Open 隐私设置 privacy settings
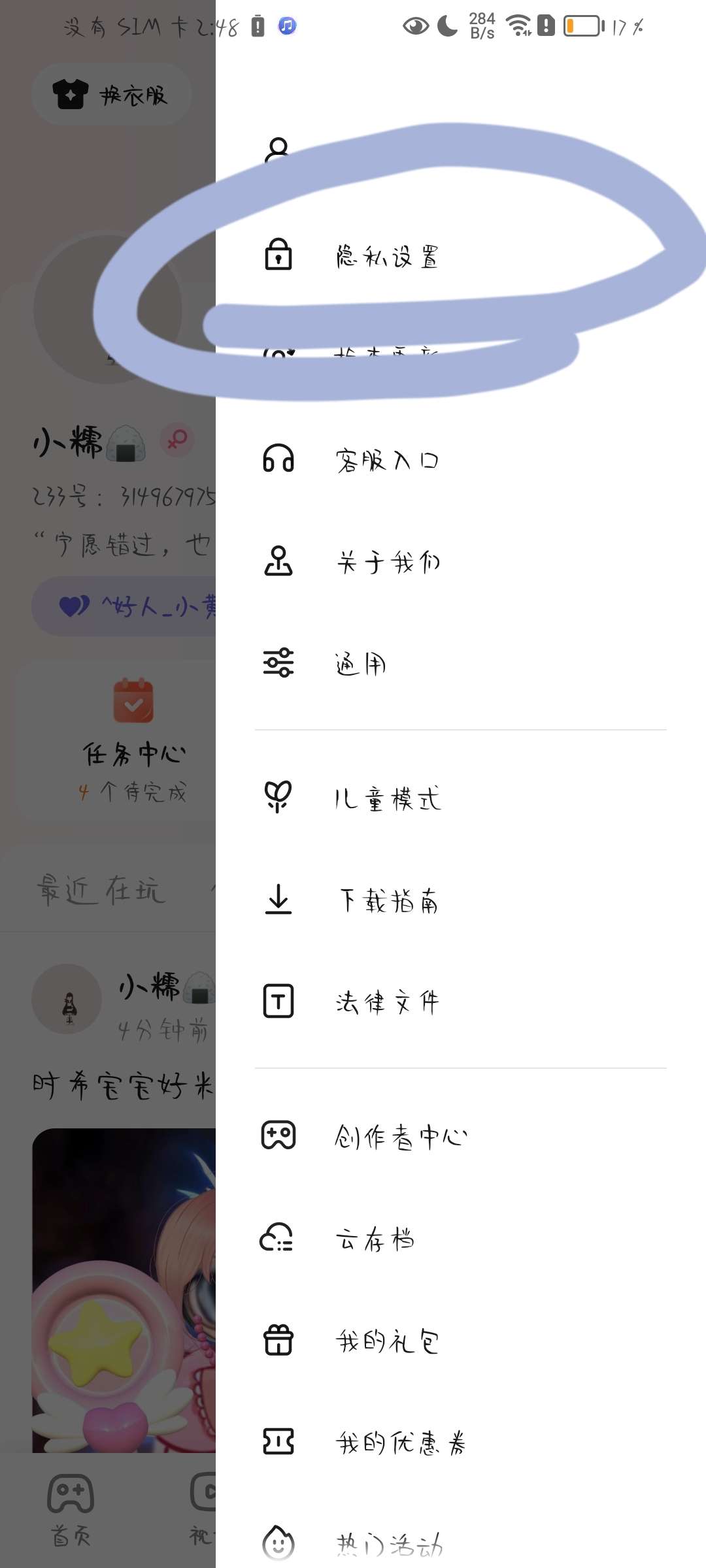 [387, 255]
